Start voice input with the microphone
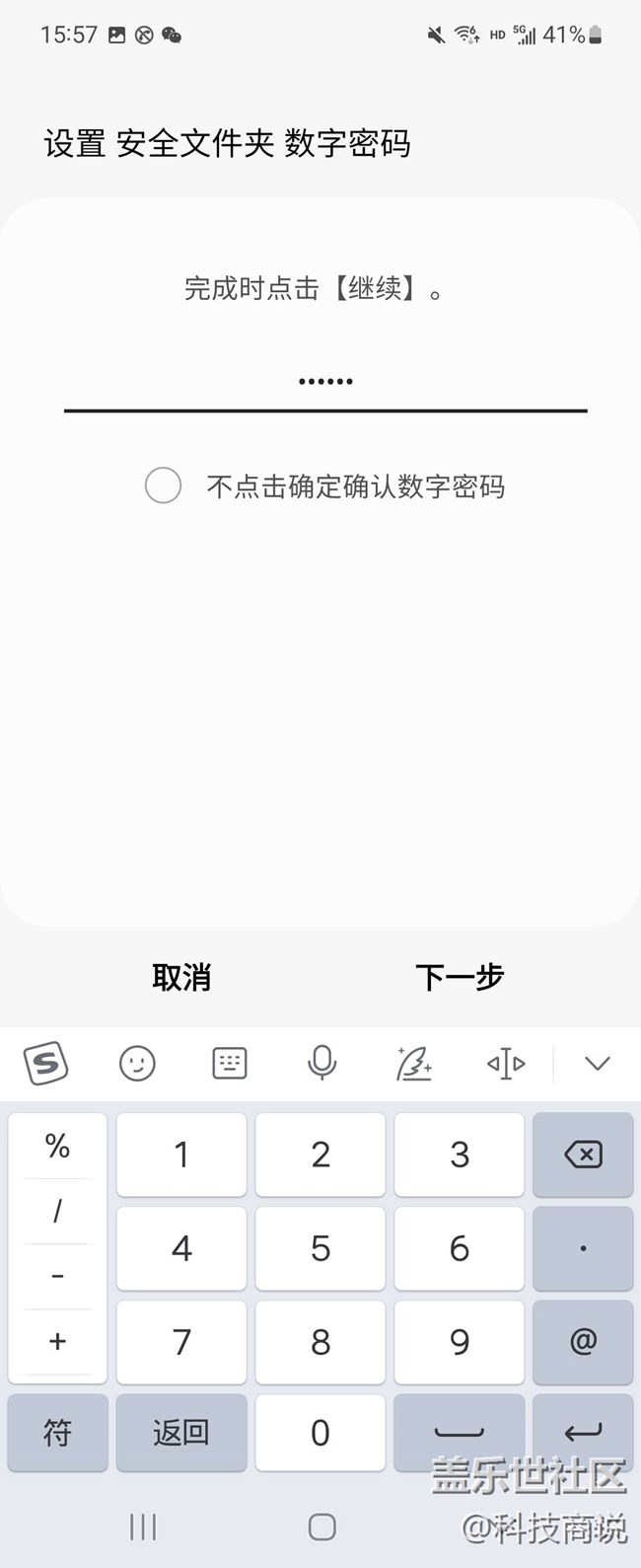The image size is (641, 1568). click(321, 1063)
